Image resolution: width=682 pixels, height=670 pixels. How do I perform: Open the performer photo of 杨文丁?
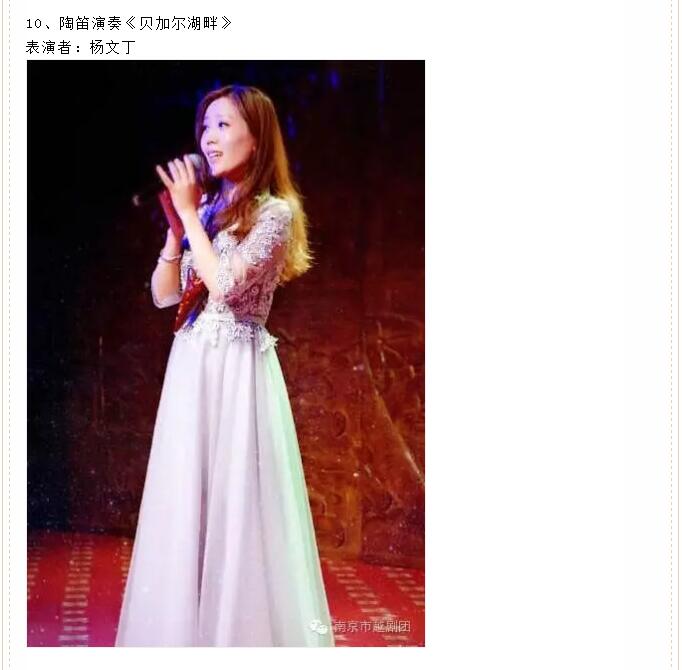[x=226, y=353]
